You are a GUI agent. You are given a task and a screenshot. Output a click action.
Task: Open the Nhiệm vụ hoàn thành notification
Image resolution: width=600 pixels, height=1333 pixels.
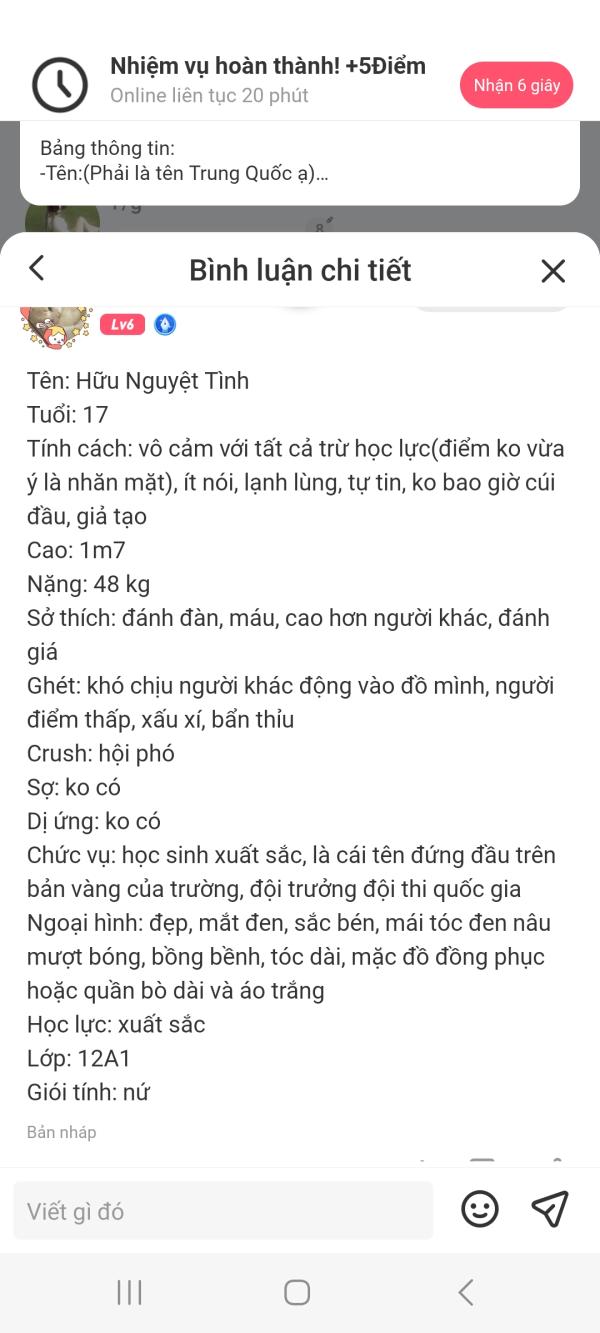268,81
